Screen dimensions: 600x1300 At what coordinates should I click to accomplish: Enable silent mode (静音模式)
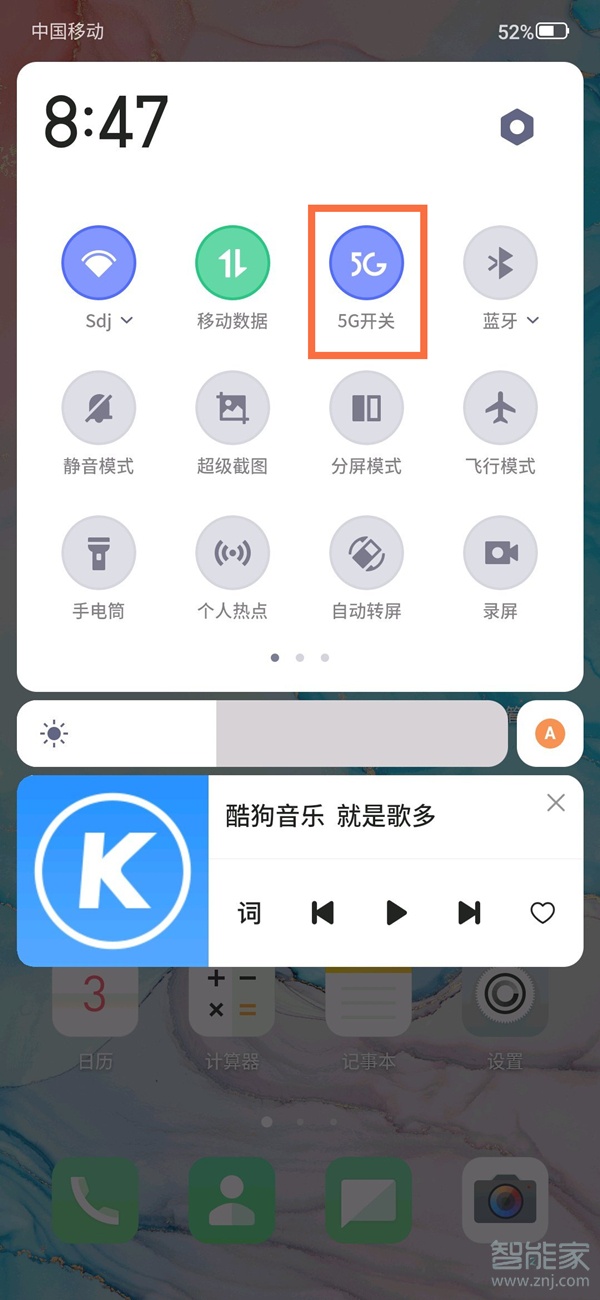pos(98,408)
